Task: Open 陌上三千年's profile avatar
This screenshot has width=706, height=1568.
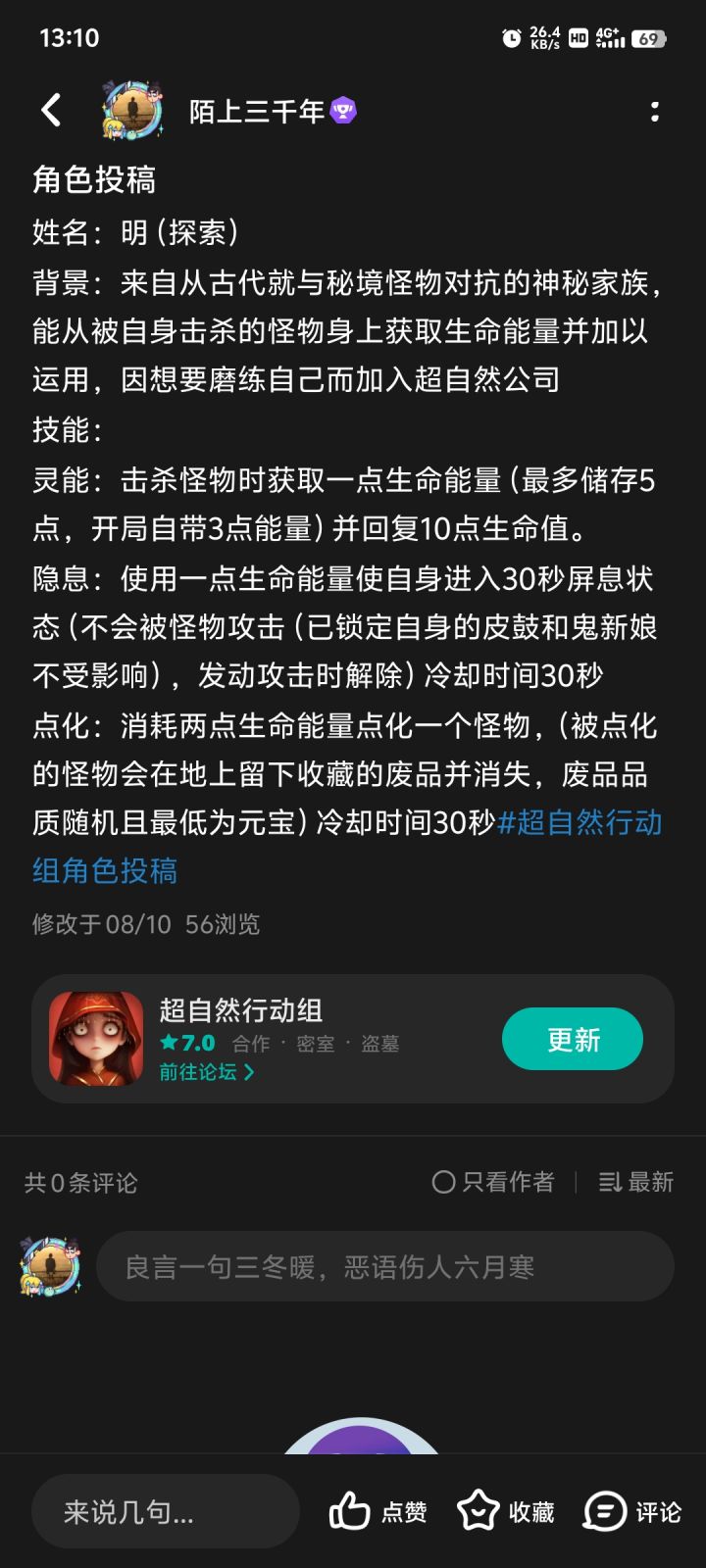Action: tap(132, 111)
